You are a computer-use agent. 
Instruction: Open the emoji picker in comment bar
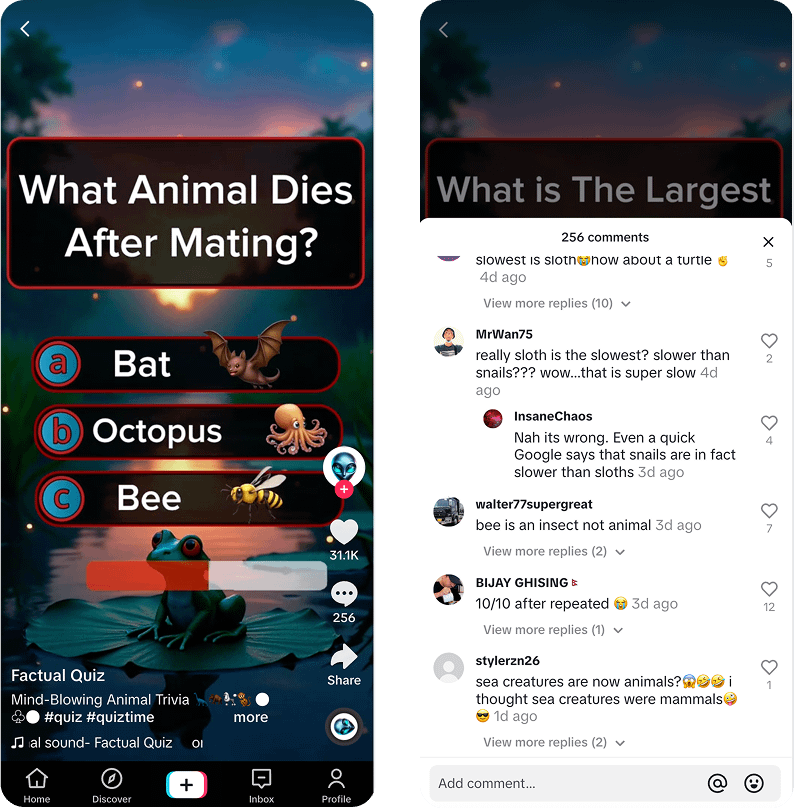754,783
